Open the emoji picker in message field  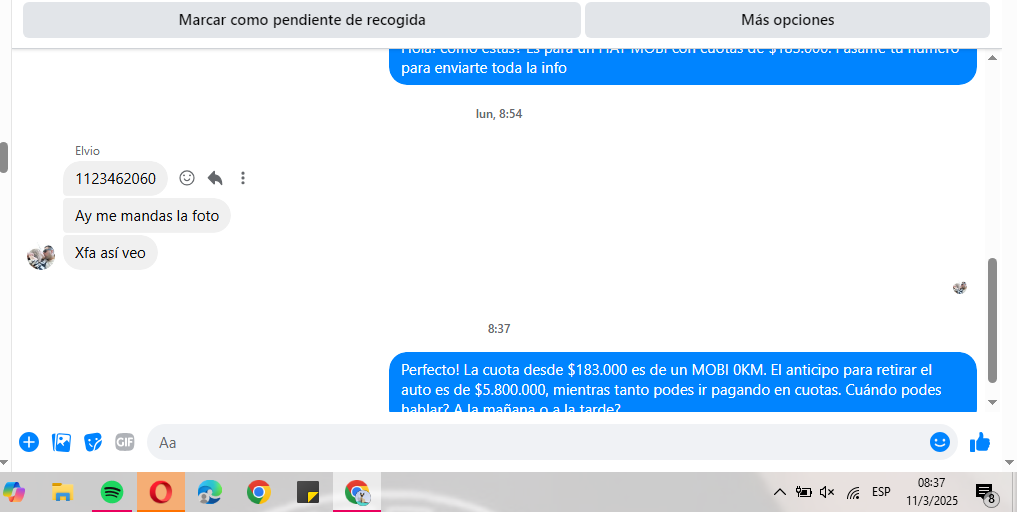pos(939,442)
